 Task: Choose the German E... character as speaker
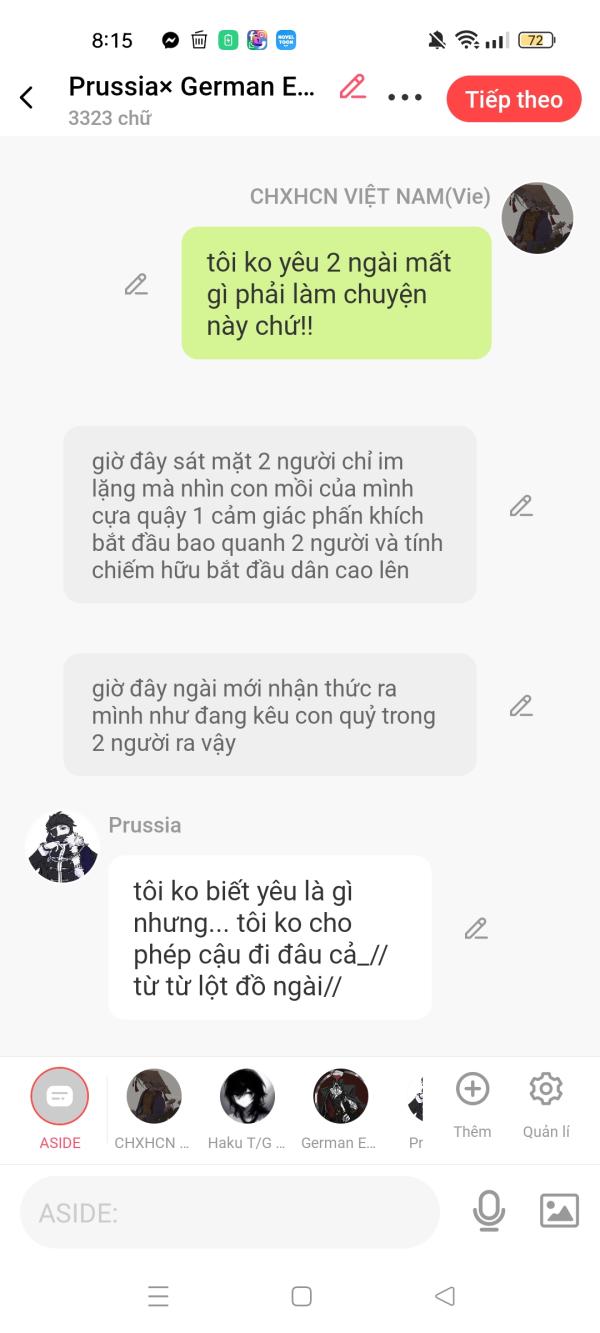point(341,1097)
